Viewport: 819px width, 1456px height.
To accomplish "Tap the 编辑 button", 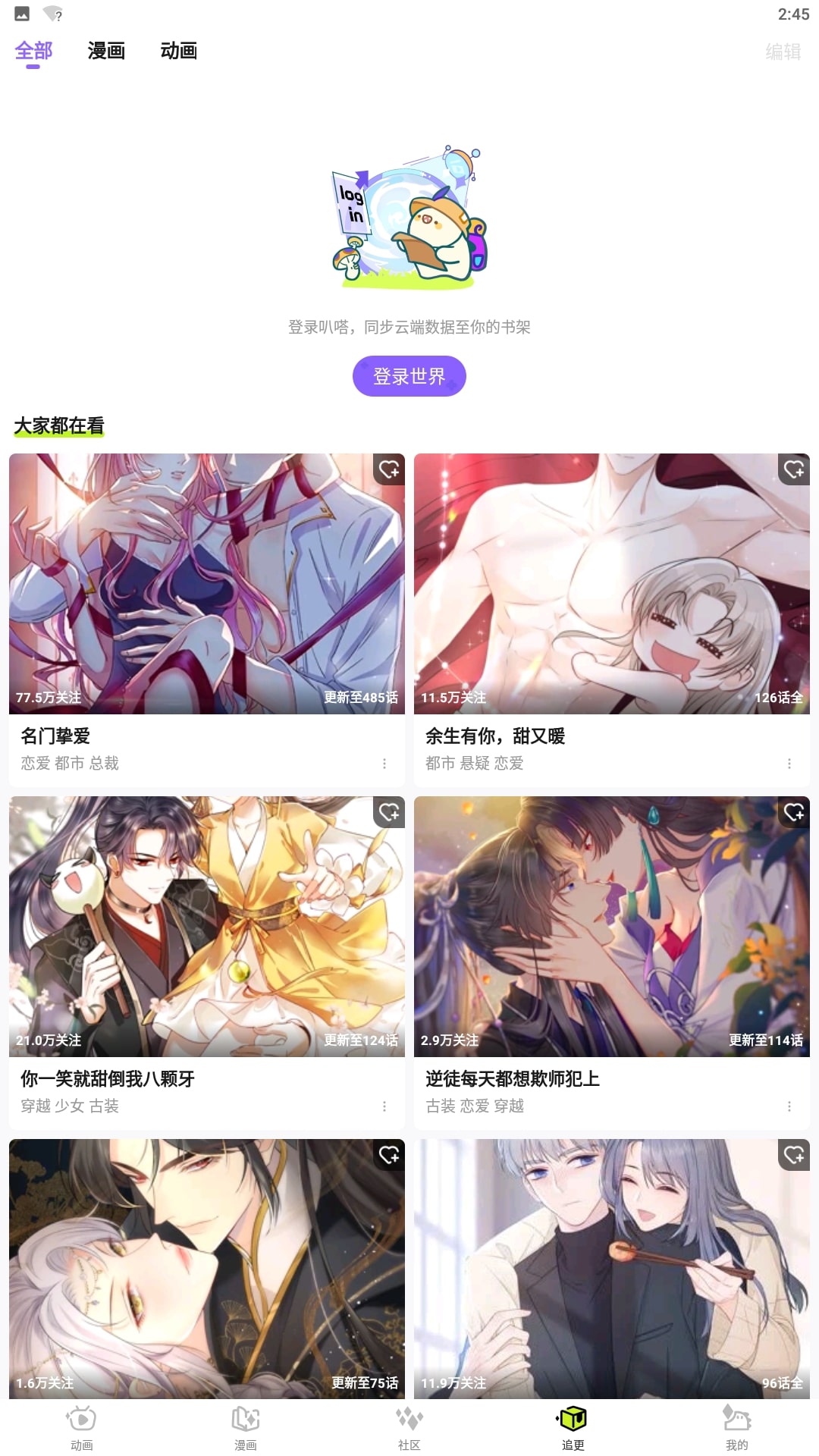I will click(x=783, y=52).
